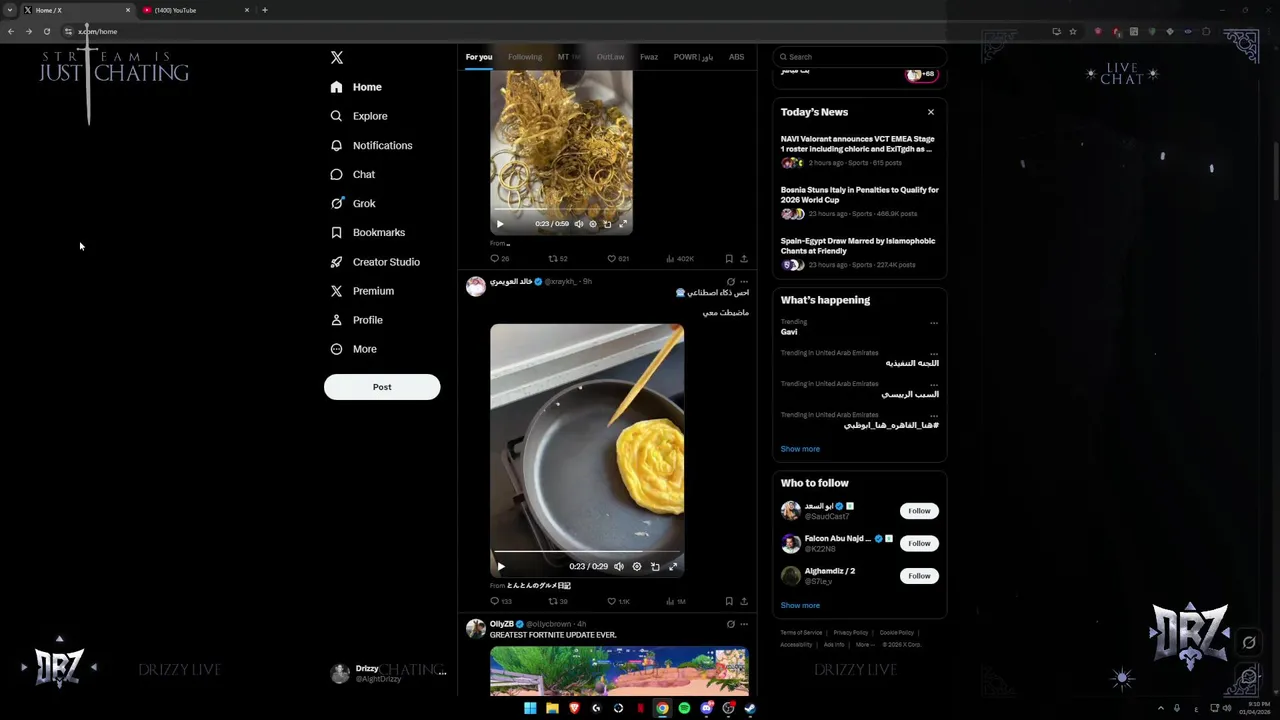Open Creator Studio

(x=385, y=262)
